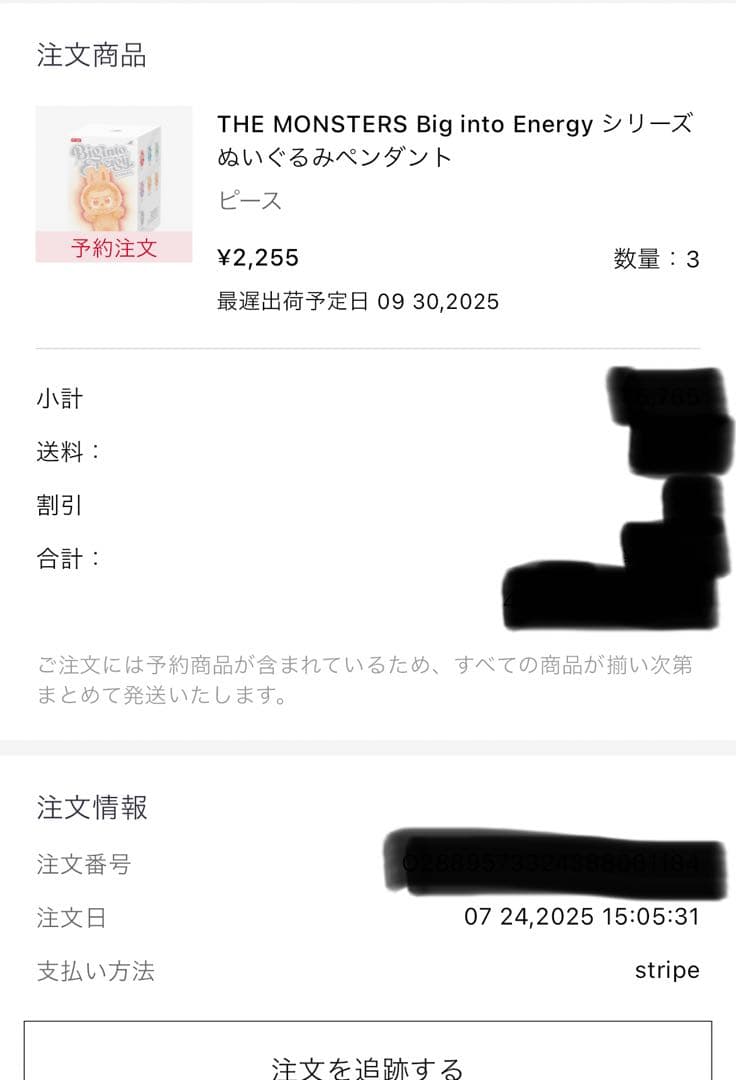Tap the 割引 discount row
The height and width of the screenshot is (1080, 736).
[58, 505]
